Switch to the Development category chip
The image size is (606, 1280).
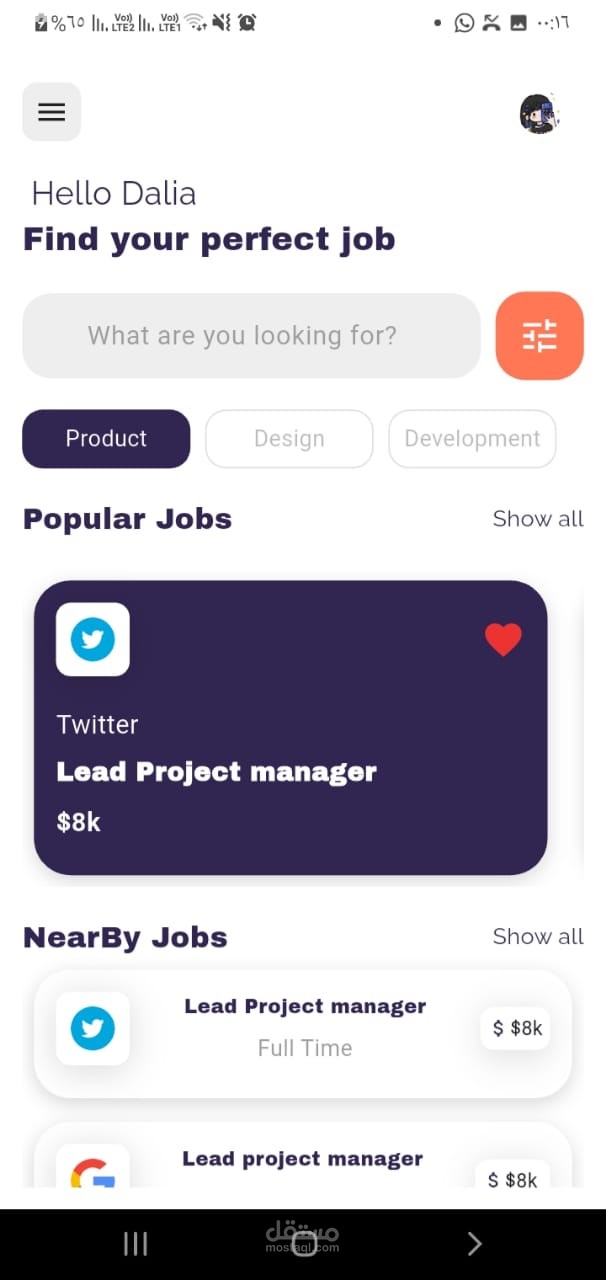472,439
